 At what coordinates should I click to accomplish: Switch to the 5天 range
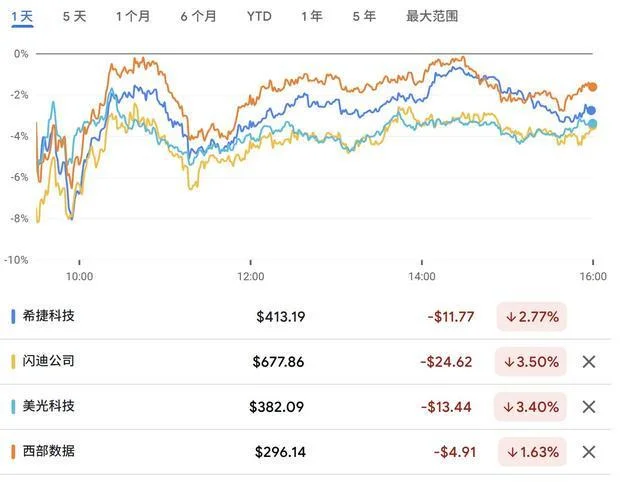click(x=74, y=16)
